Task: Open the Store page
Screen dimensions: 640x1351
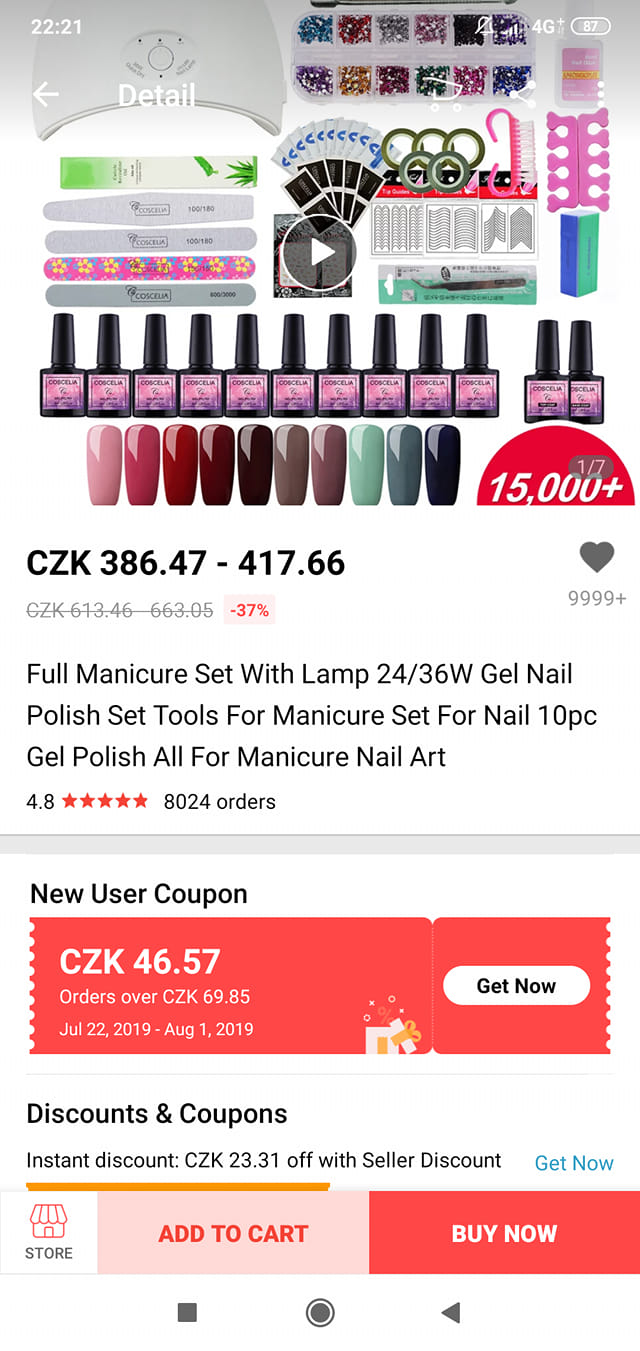Action: pyautogui.click(x=49, y=1232)
